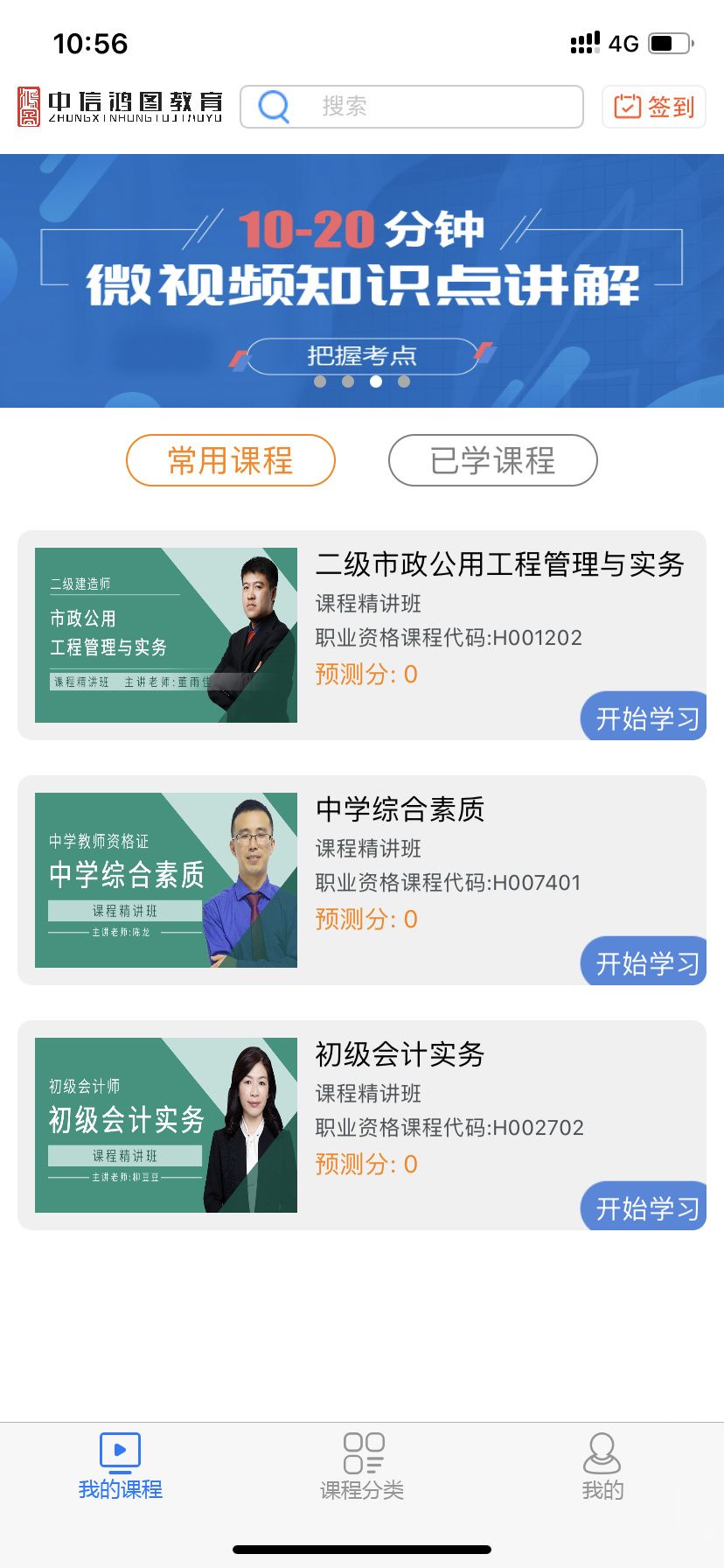Viewport: 724px width, 1568px height.
Task: Switch to the 课程分类 tab
Action: (x=362, y=1466)
